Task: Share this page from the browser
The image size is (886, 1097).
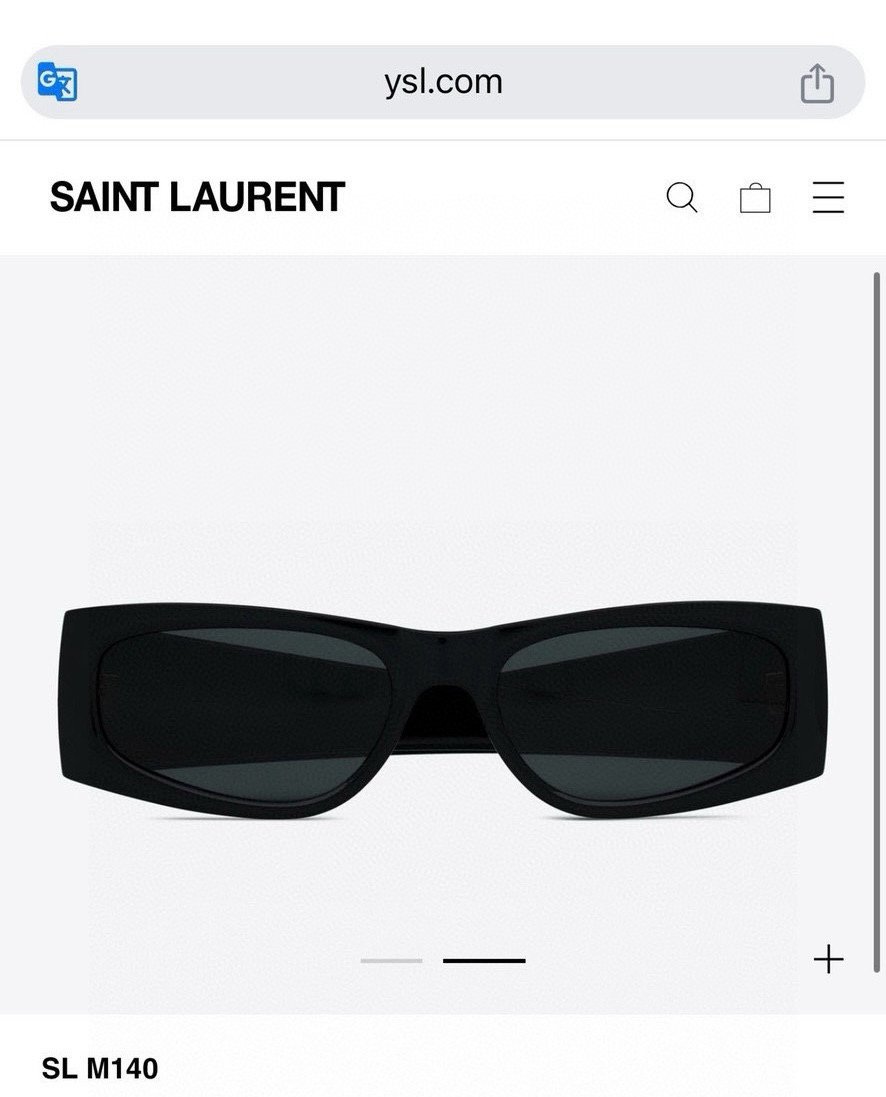Action: coord(816,83)
